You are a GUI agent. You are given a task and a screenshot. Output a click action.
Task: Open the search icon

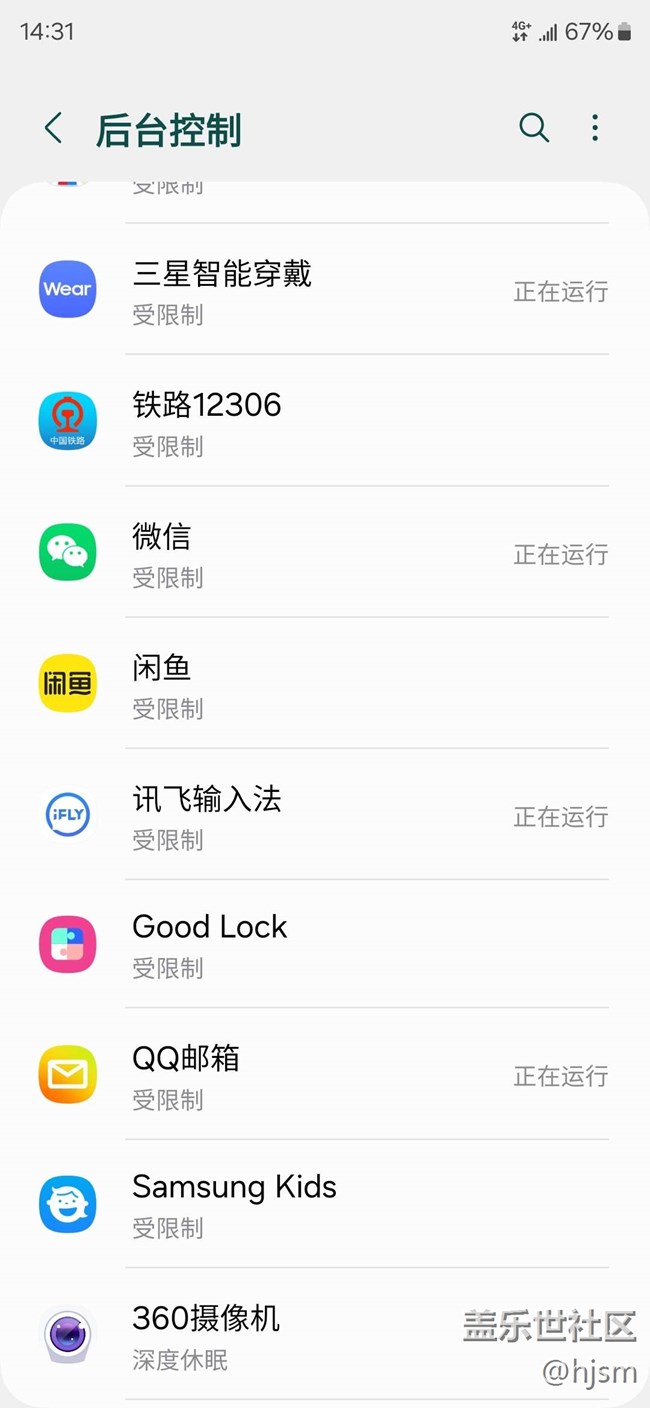[534, 128]
